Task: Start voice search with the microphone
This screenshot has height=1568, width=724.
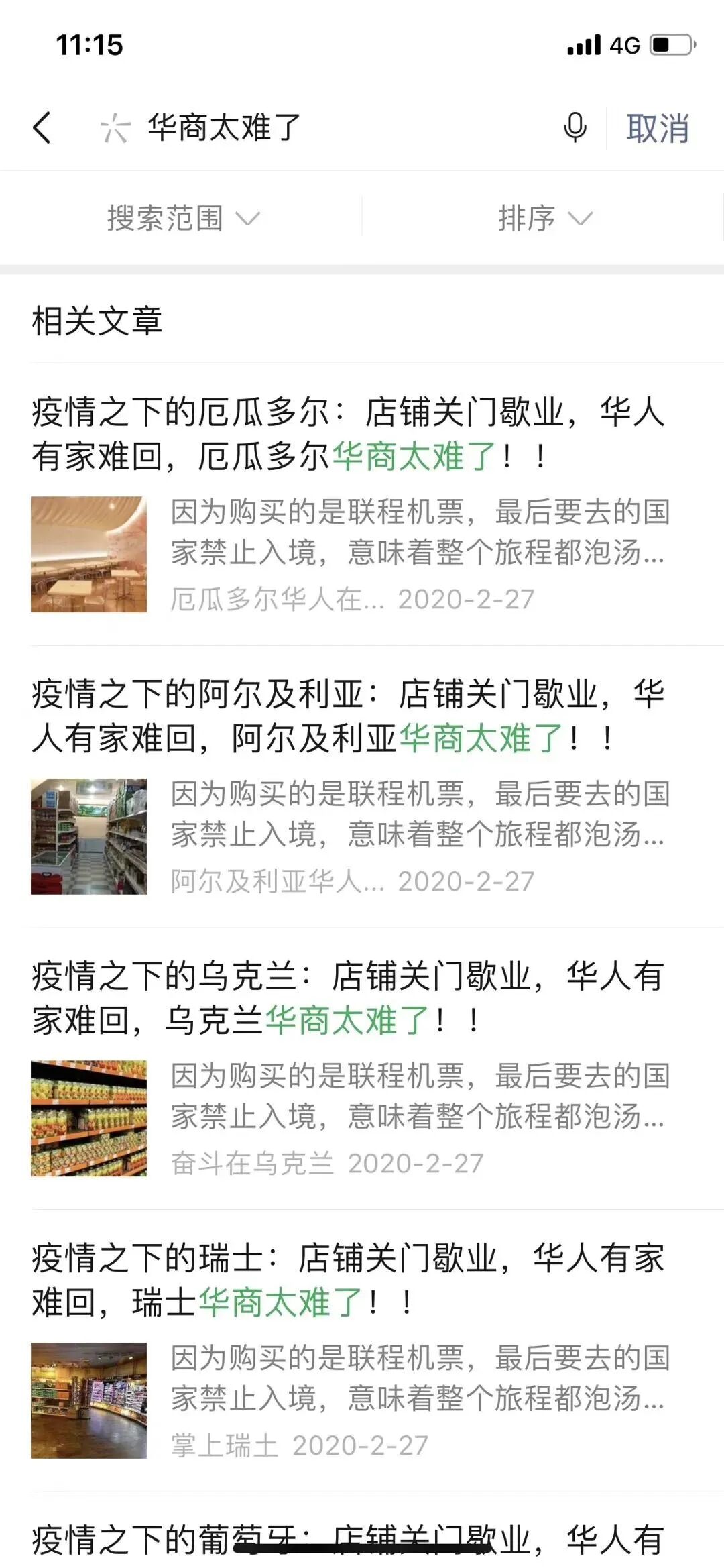Action: (x=575, y=127)
